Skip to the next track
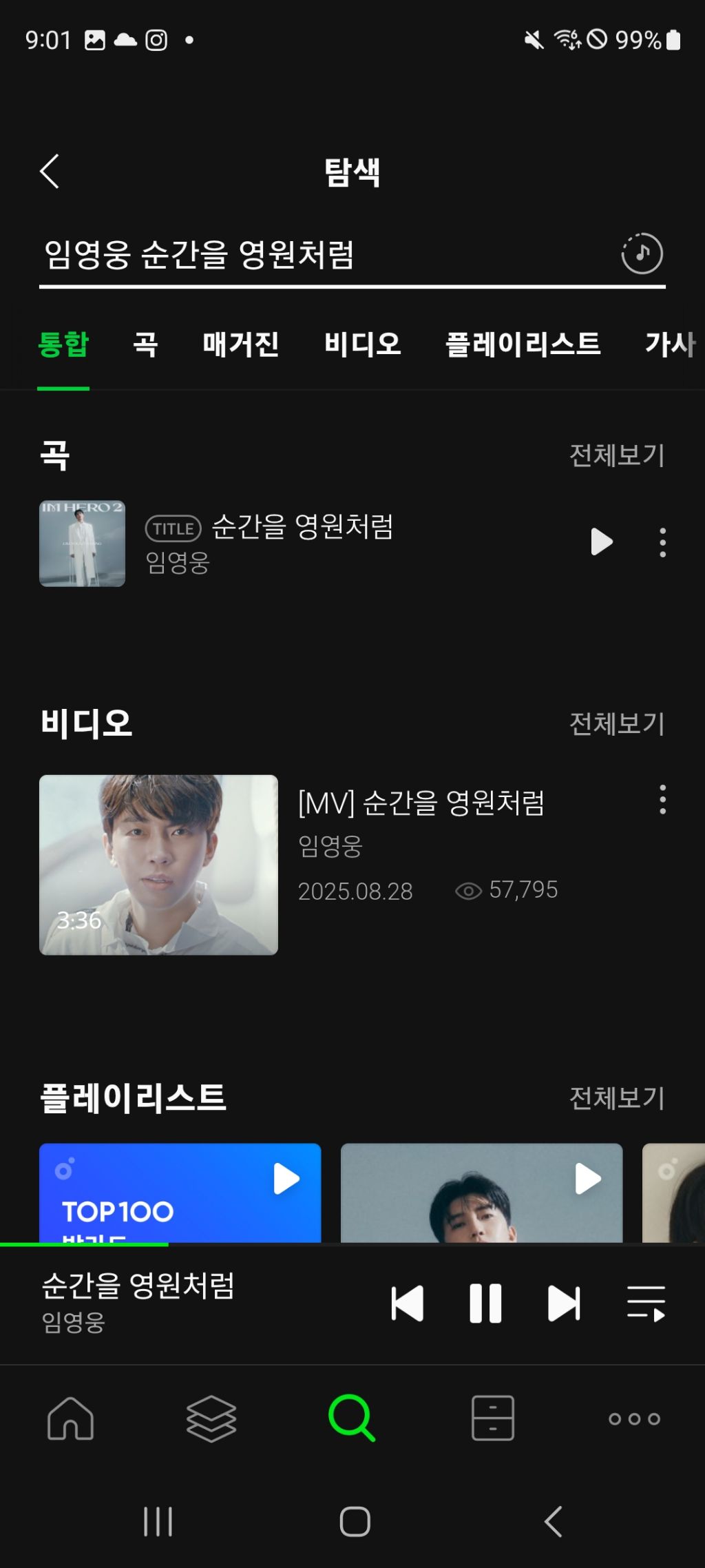Screen dimensions: 705x1568 click(x=564, y=1303)
